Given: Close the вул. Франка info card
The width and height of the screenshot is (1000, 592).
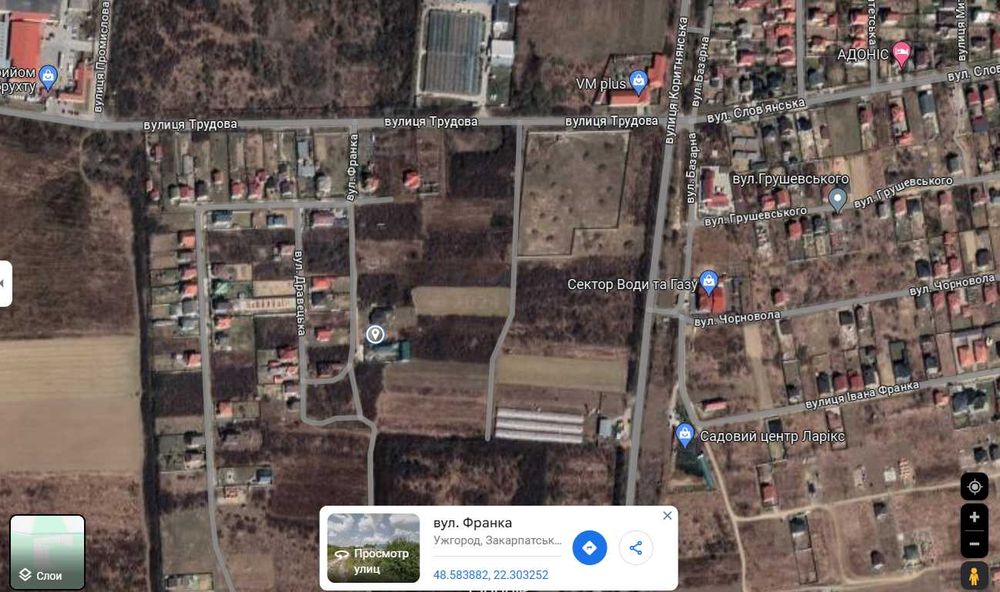Looking at the screenshot, I should 667,516.
